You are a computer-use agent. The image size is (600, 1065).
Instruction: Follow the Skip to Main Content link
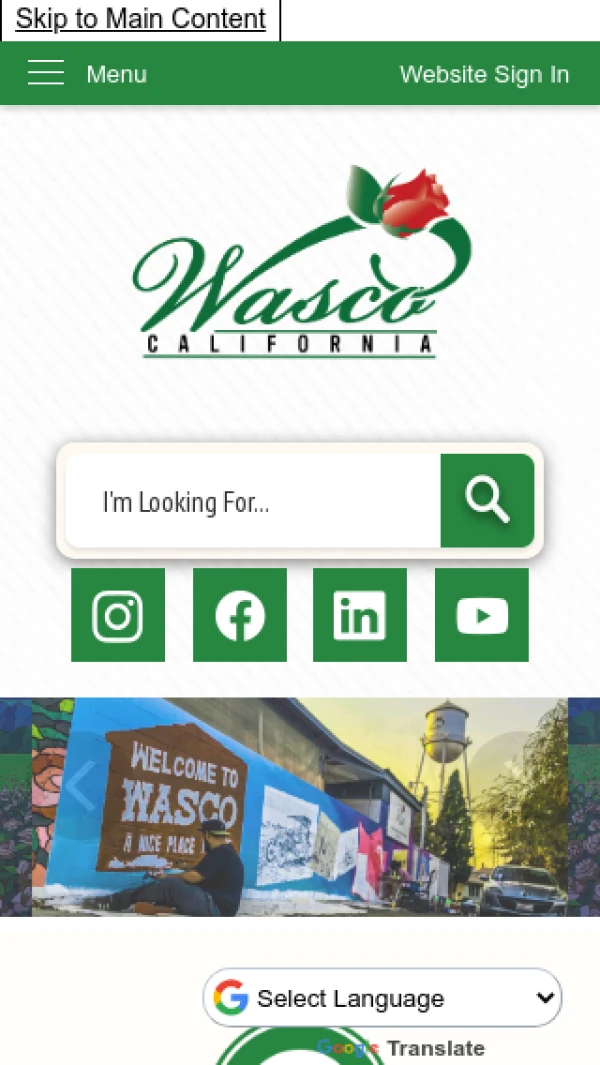[141, 19]
